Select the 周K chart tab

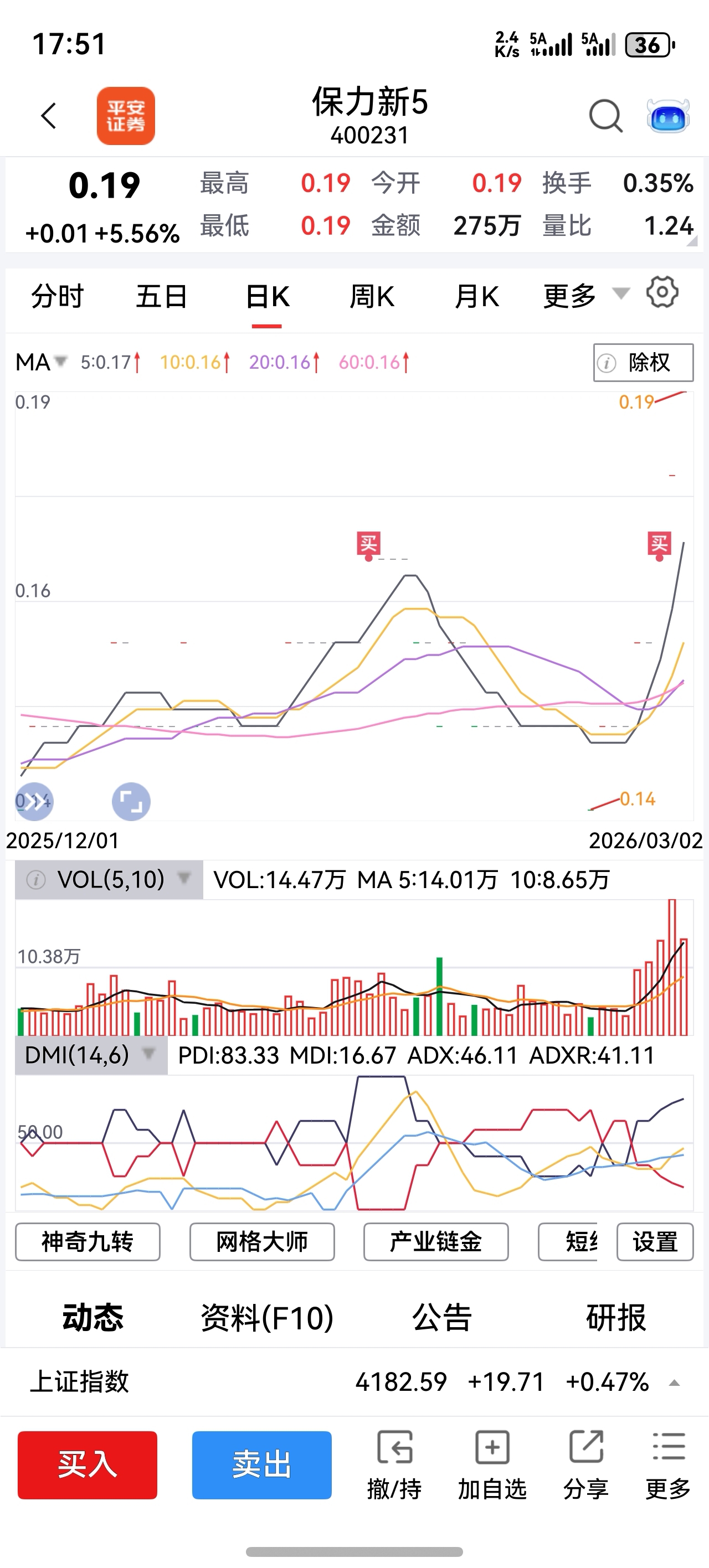tap(372, 297)
